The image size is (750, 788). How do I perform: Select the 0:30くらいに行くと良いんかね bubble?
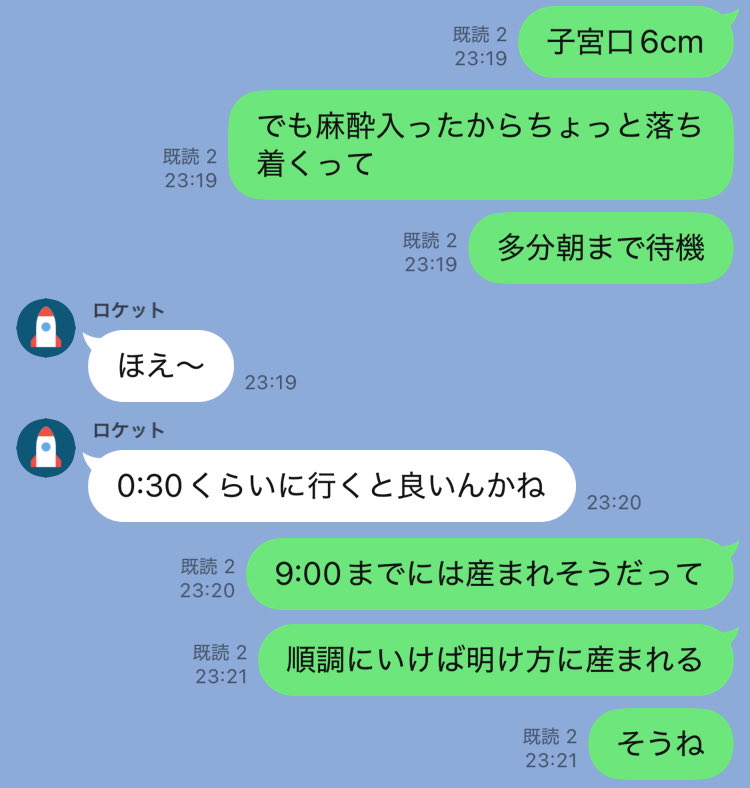(x=334, y=483)
